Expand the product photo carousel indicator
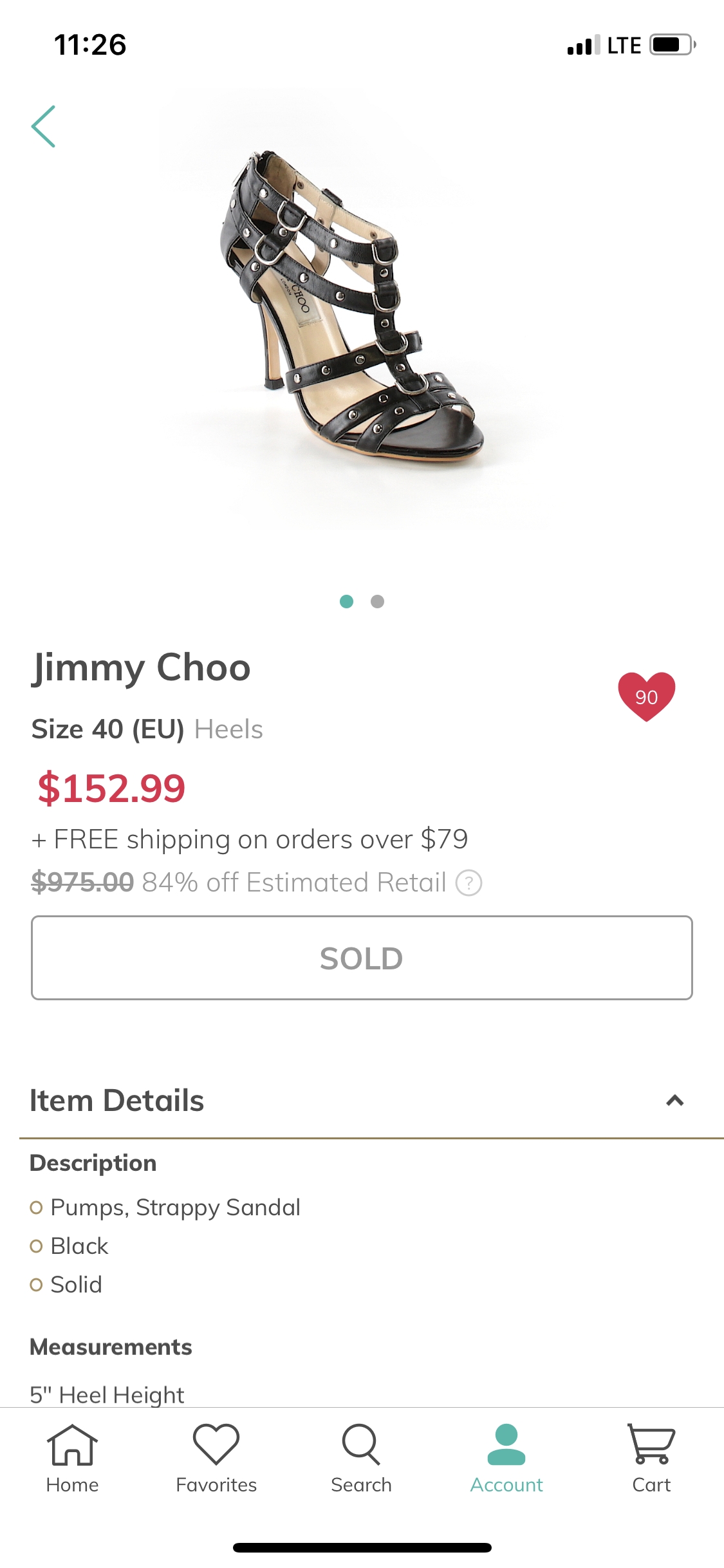The height and width of the screenshot is (1568, 724). pyautogui.click(x=362, y=601)
